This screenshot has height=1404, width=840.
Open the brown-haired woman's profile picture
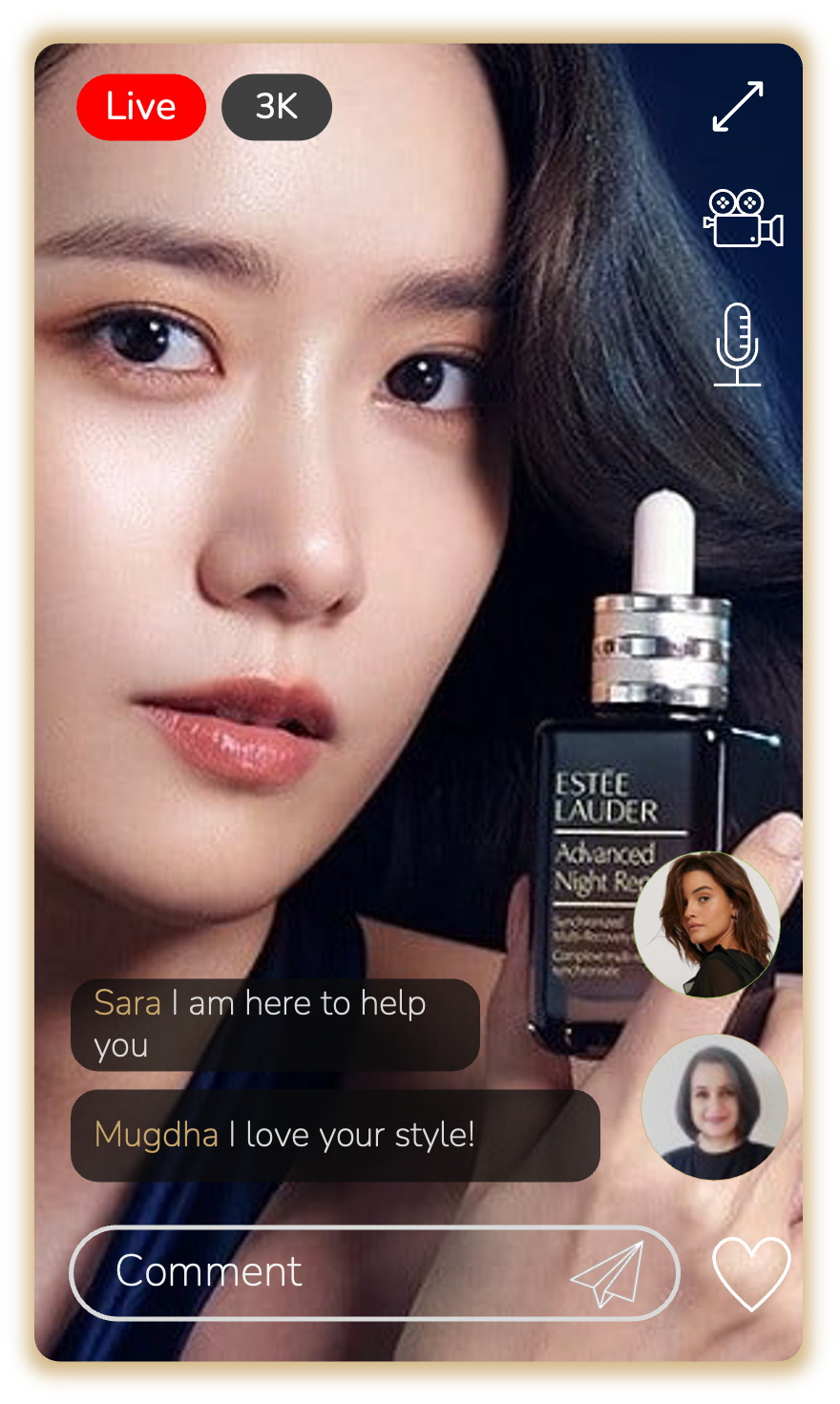pyautogui.click(x=707, y=924)
